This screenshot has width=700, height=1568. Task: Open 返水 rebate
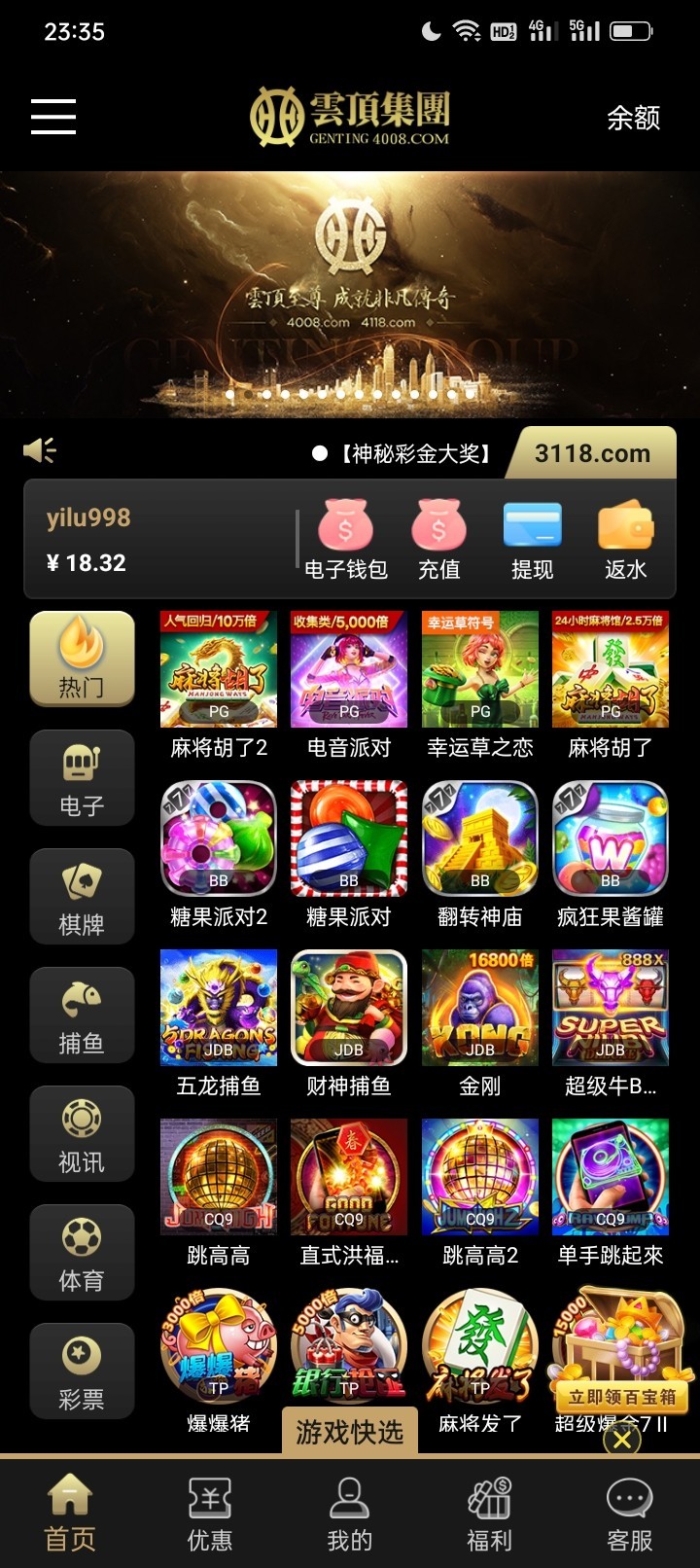[x=625, y=538]
